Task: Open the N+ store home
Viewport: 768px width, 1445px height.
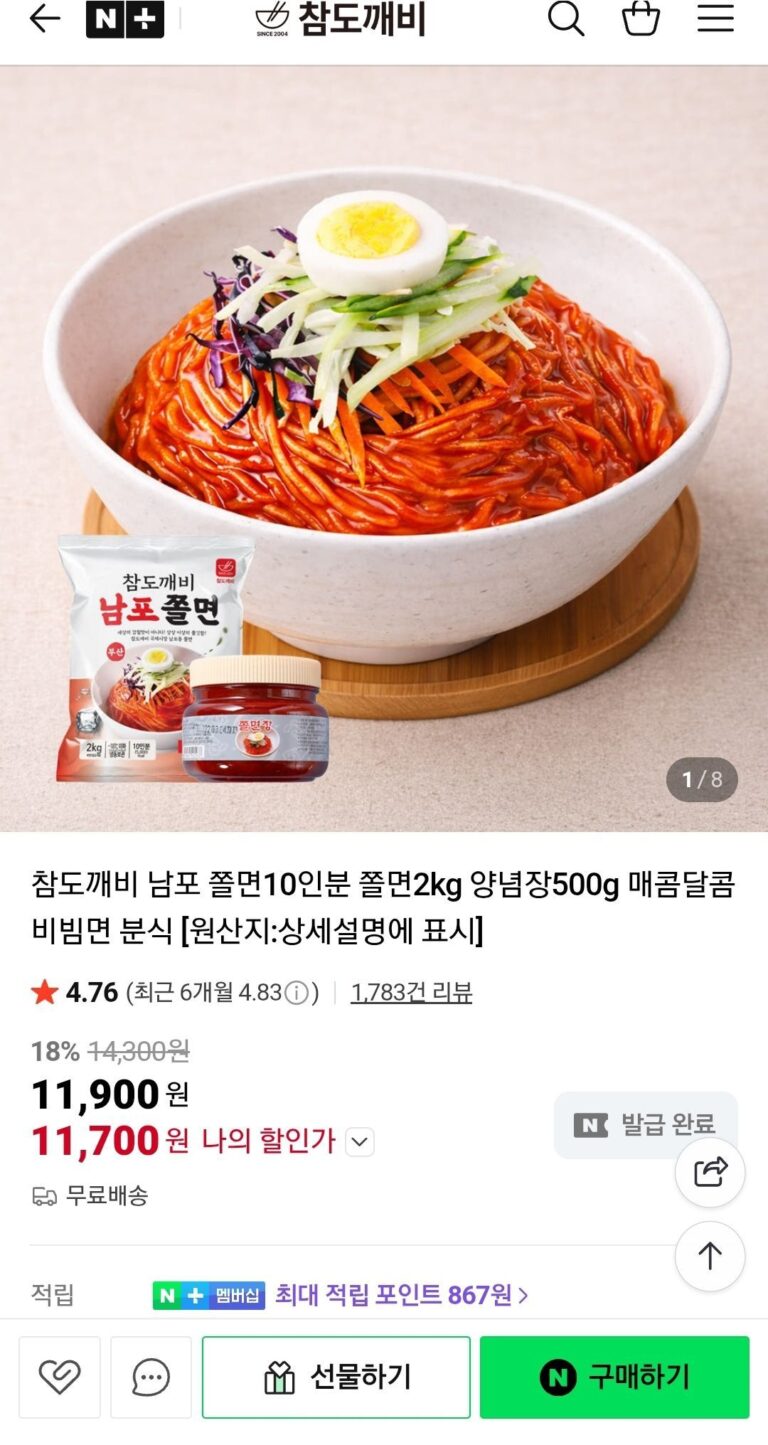Action: 125,19
